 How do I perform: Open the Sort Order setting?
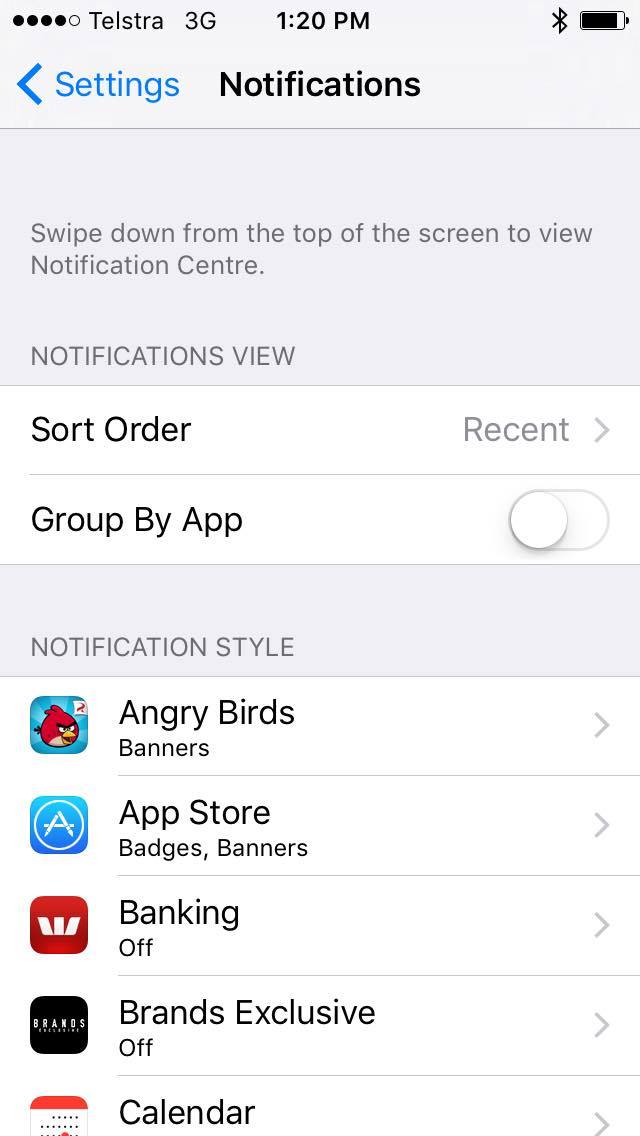[320, 430]
